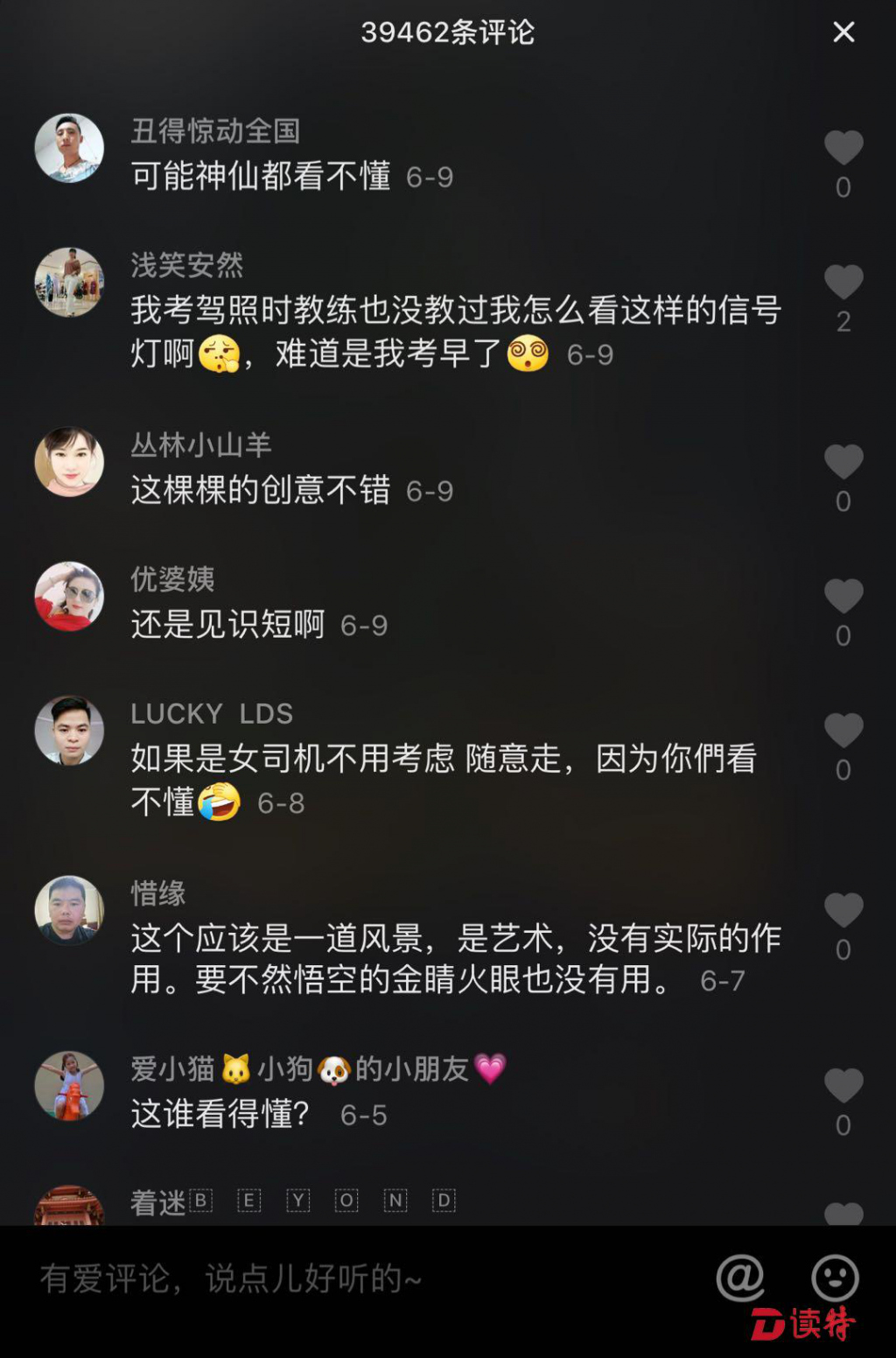This screenshot has height=1358, width=896.
Task: Open 优婆姨's avatar
Action: (69, 596)
